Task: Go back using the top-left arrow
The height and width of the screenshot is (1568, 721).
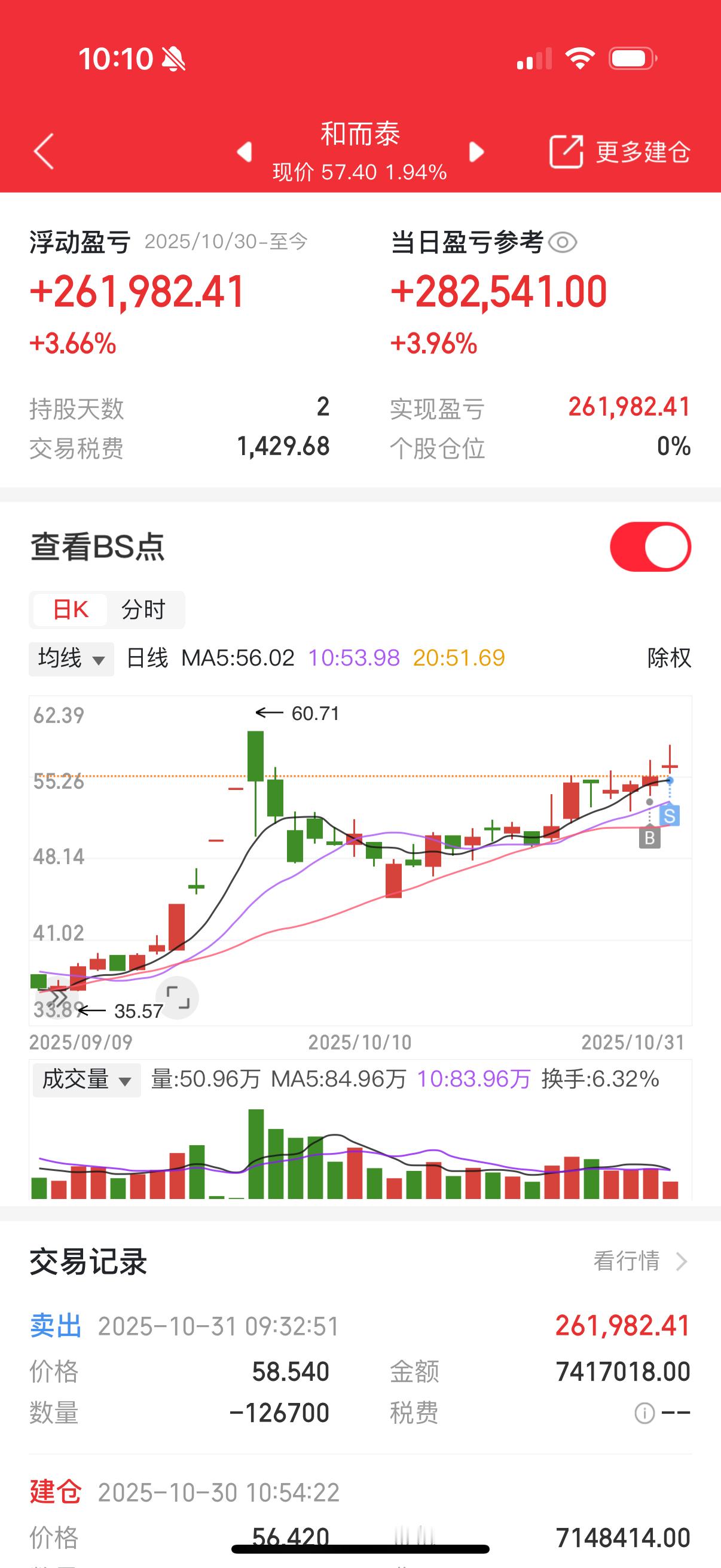Action: pyautogui.click(x=44, y=151)
